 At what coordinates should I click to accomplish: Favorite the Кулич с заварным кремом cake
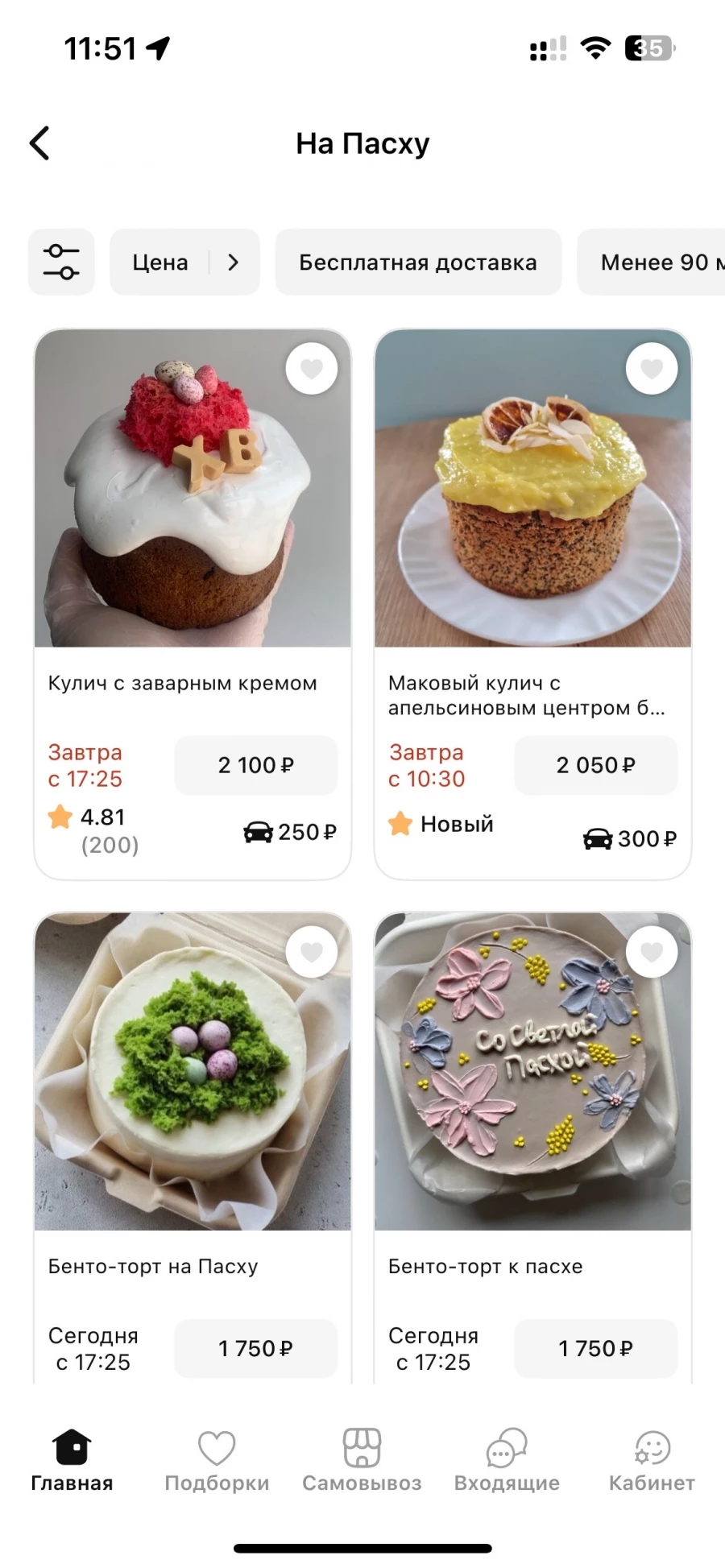tap(312, 368)
